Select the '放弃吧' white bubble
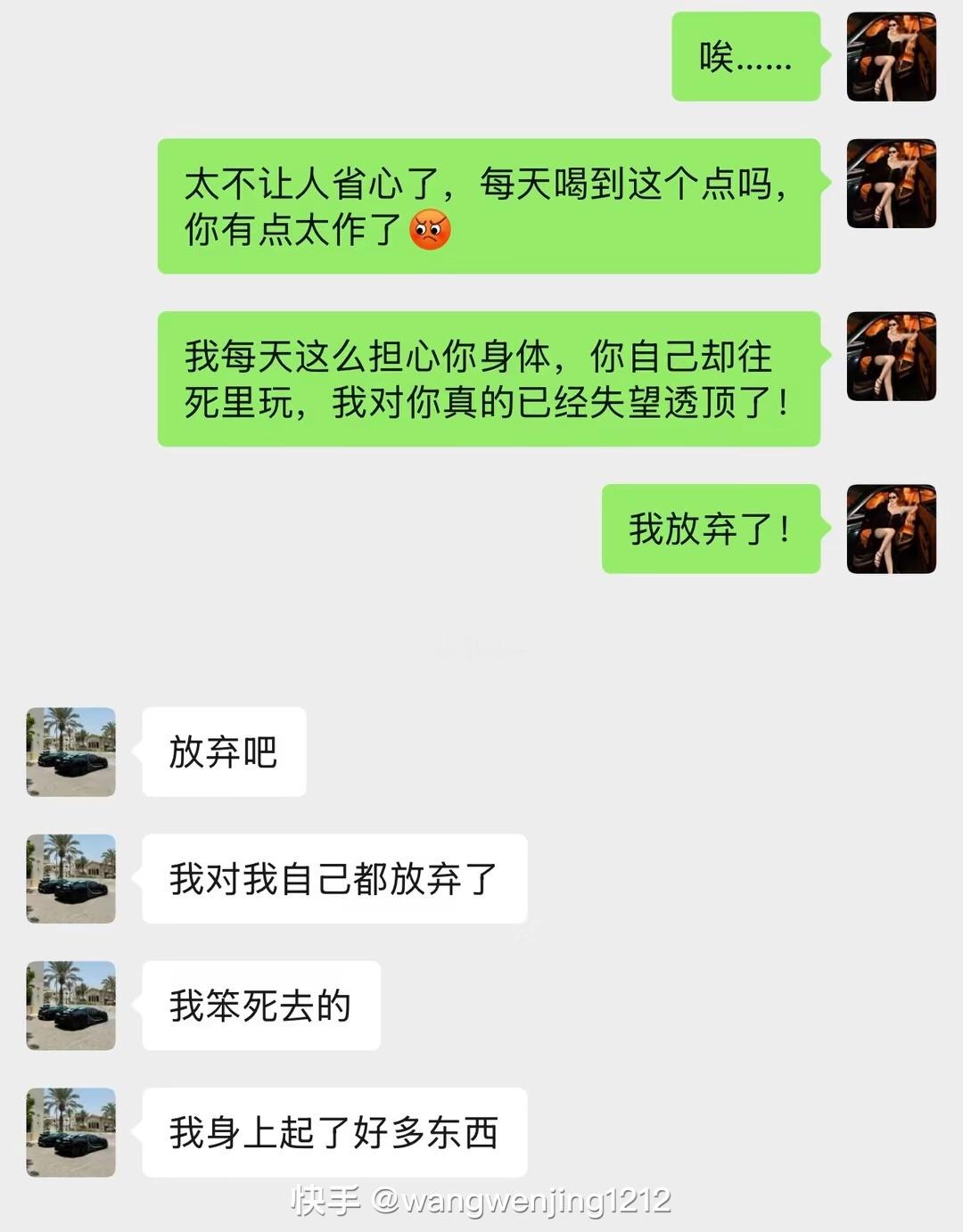The height and width of the screenshot is (1232, 963). 223,752
